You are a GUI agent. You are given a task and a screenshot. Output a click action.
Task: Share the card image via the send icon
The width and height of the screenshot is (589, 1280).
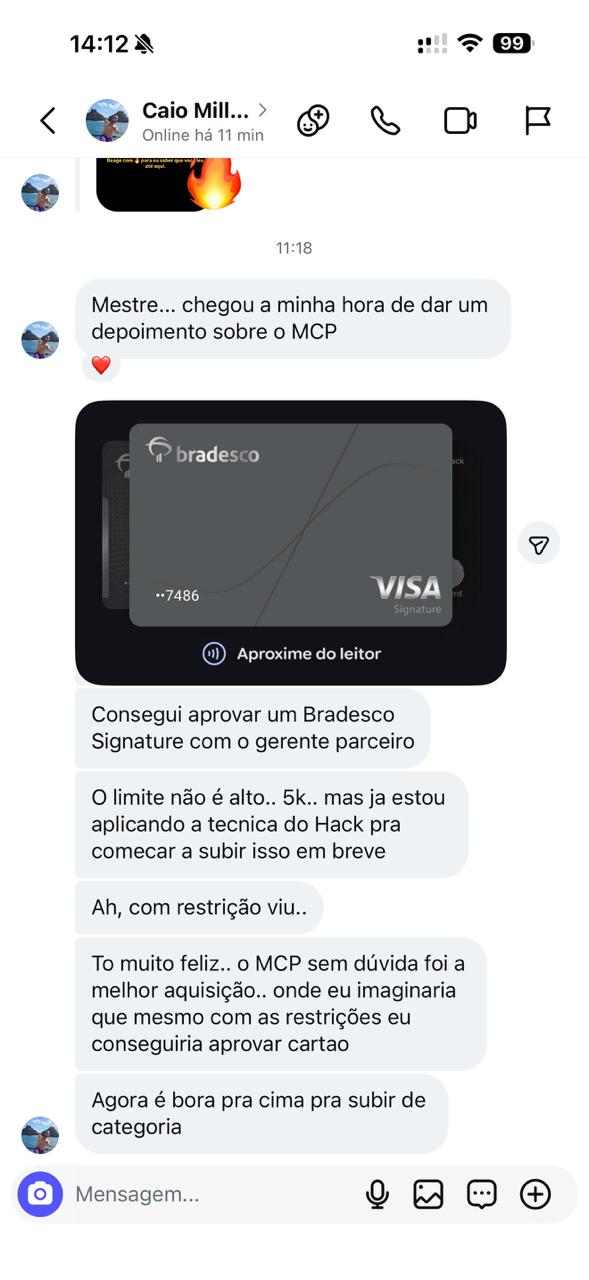tap(539, 544)
